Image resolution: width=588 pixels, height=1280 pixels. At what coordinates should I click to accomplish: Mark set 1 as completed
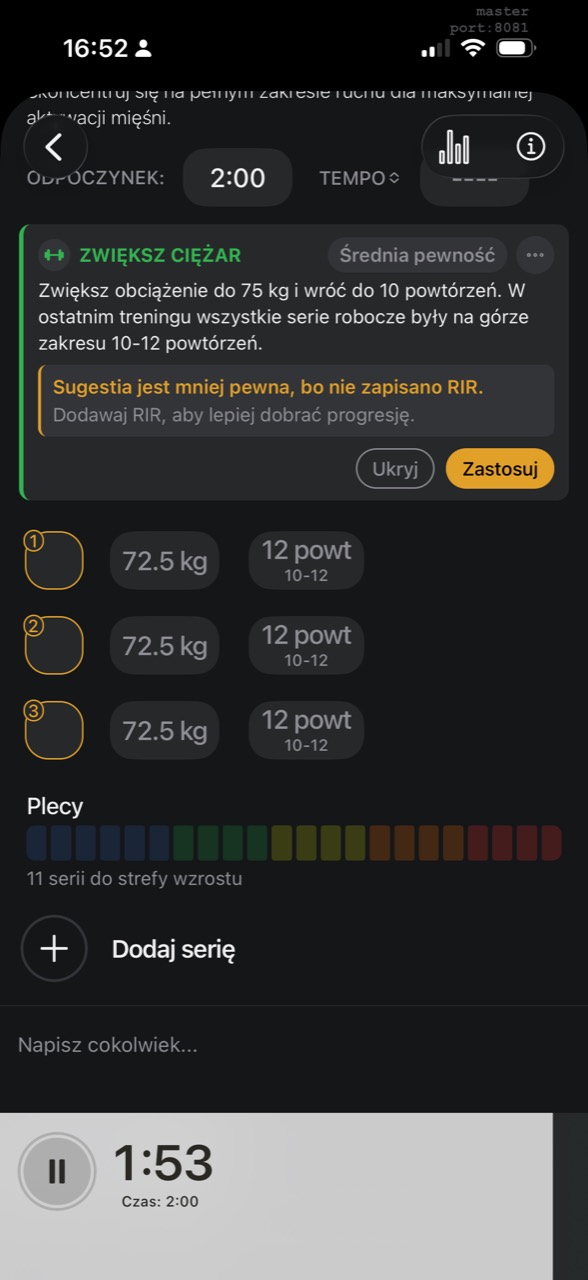[x=53, y=560]
